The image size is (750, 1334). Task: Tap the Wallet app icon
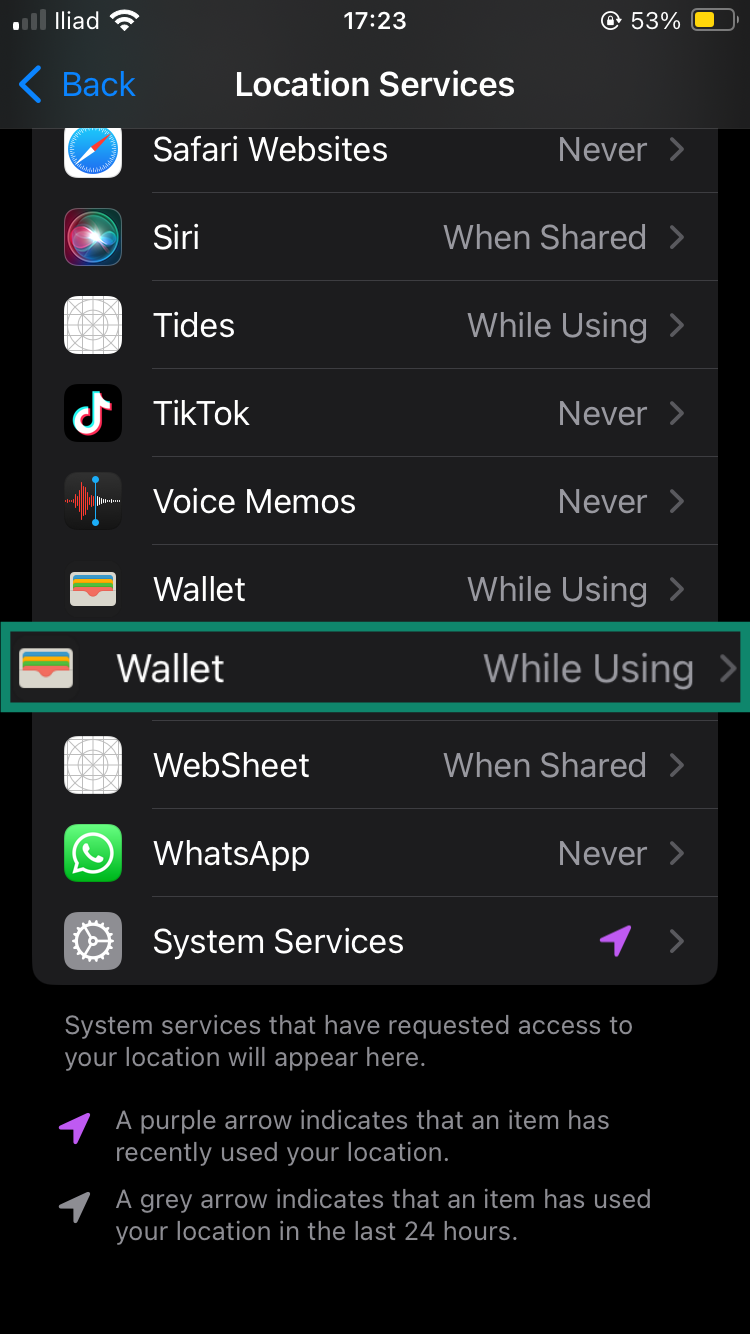pyautogui.click(x=93, y=589)
